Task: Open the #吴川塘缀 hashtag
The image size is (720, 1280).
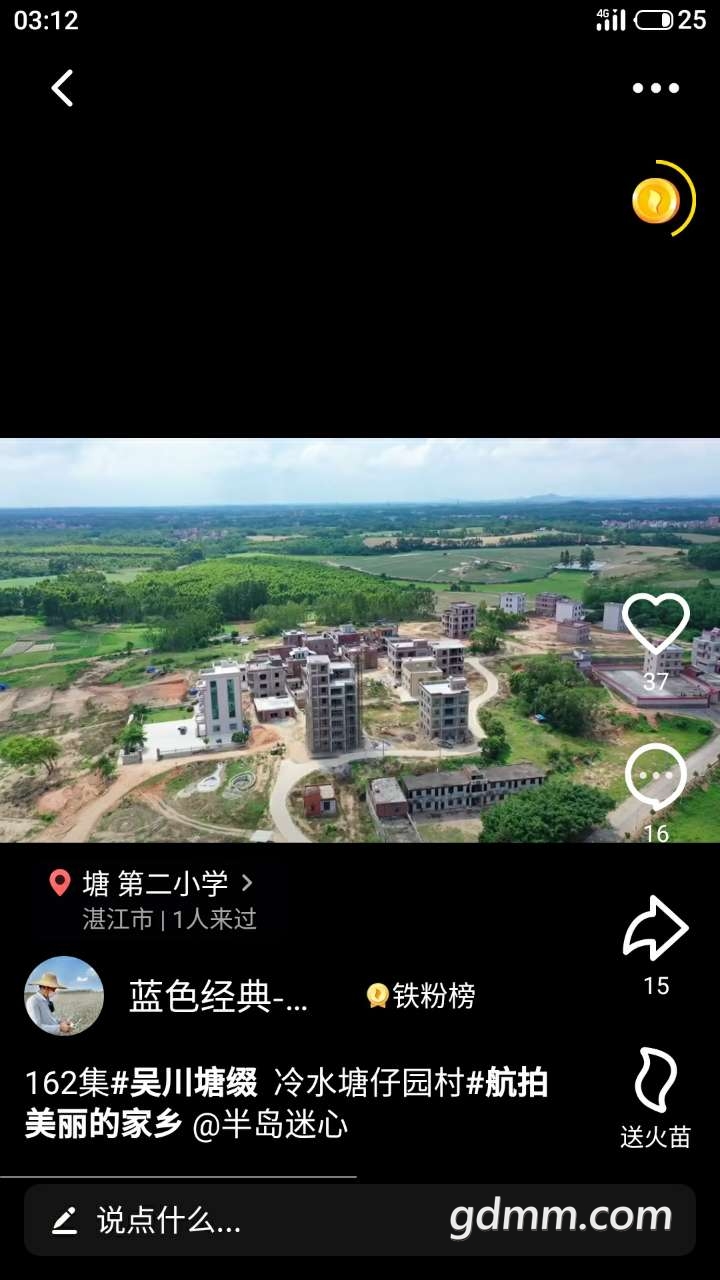Action: tap(184, 1083)
